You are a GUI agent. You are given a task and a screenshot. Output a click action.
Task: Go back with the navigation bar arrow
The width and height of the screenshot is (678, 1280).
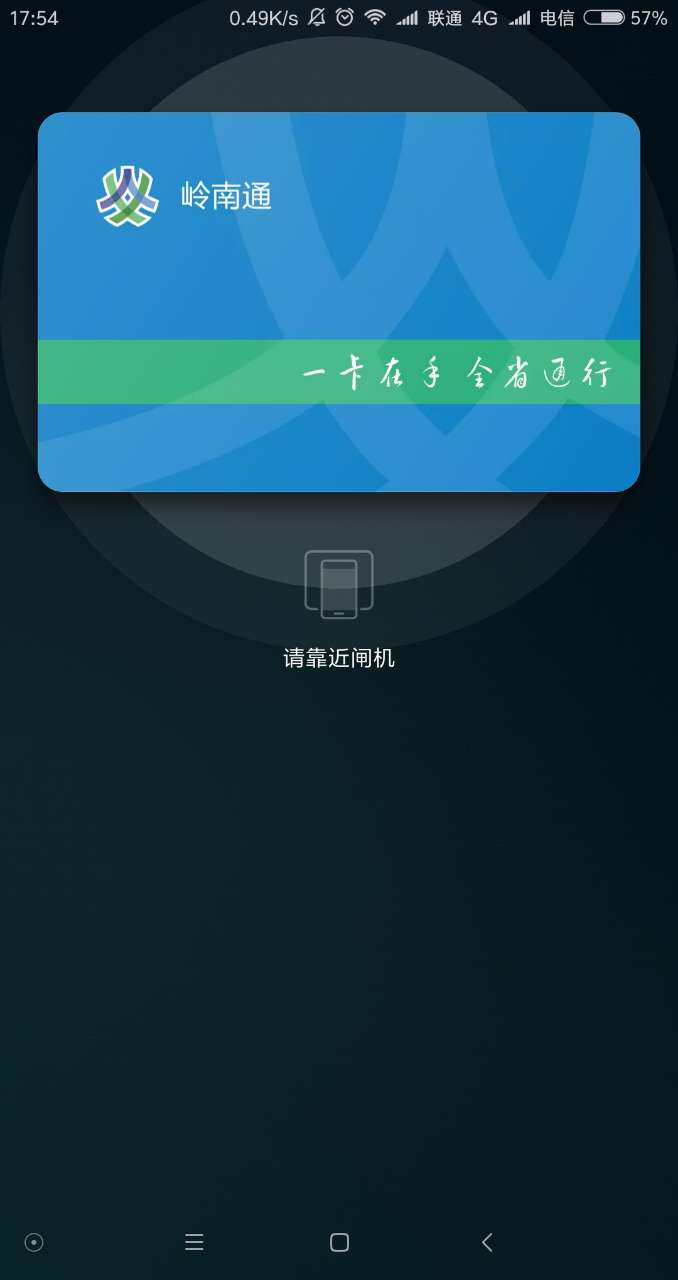click(x=487, y=1242)
